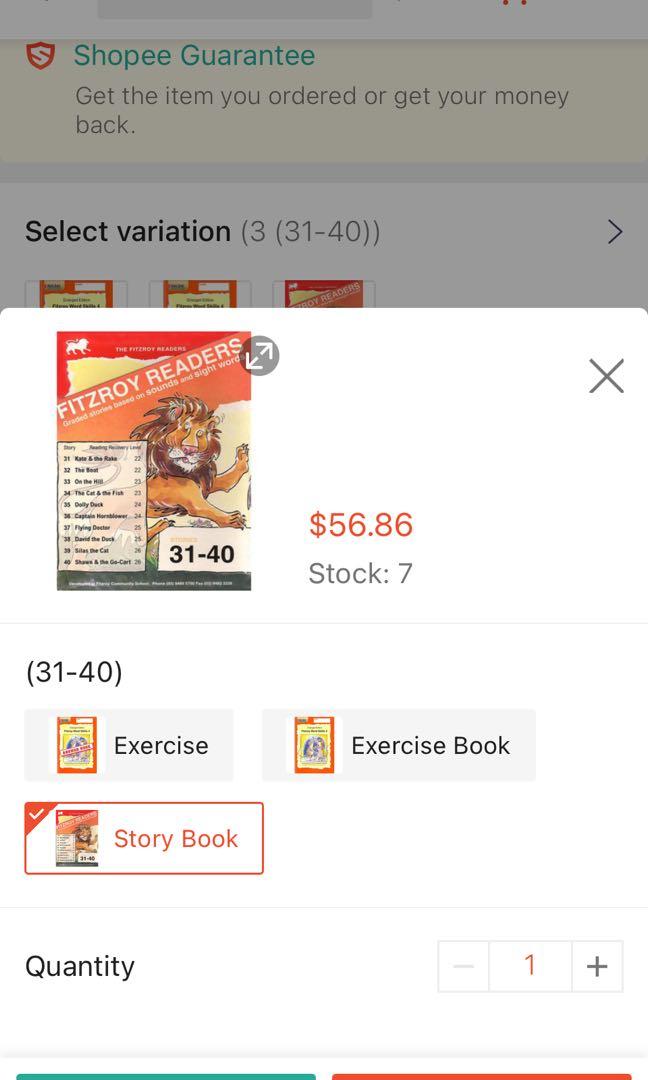Close the variation selection sheet
The width and height of the screenshot is (648, 1080).
[606, 376]
